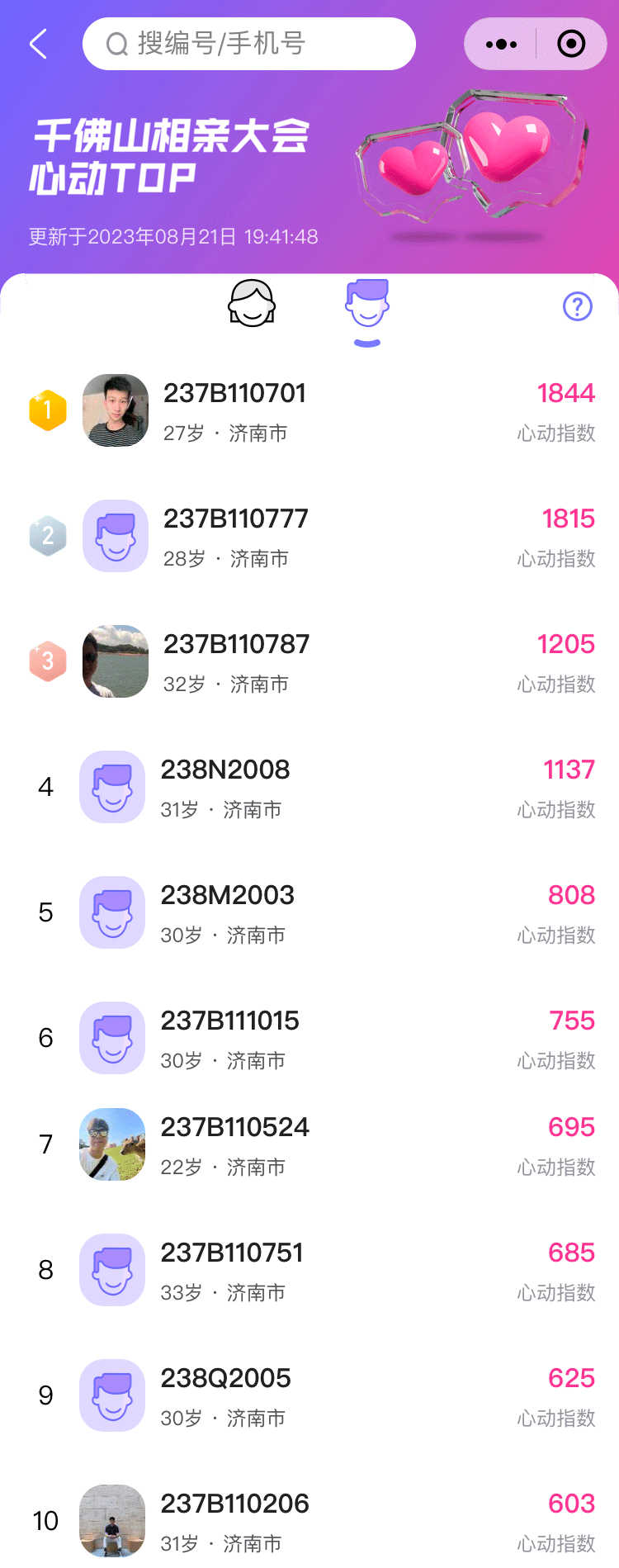Tap the 搜编号/手机号 search field
The image size is (619, 1568).
tap(249, 44)
